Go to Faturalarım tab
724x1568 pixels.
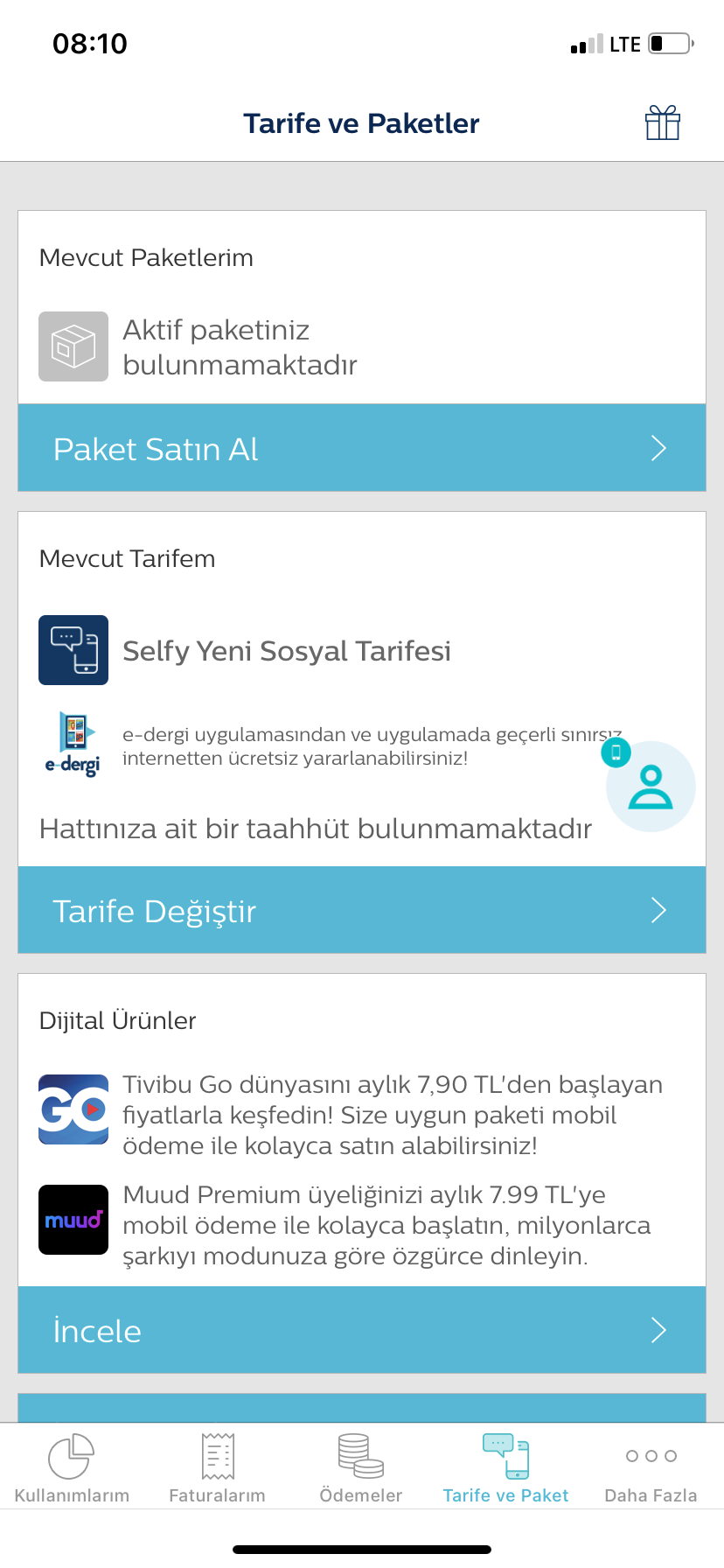tap(217, 1468)
